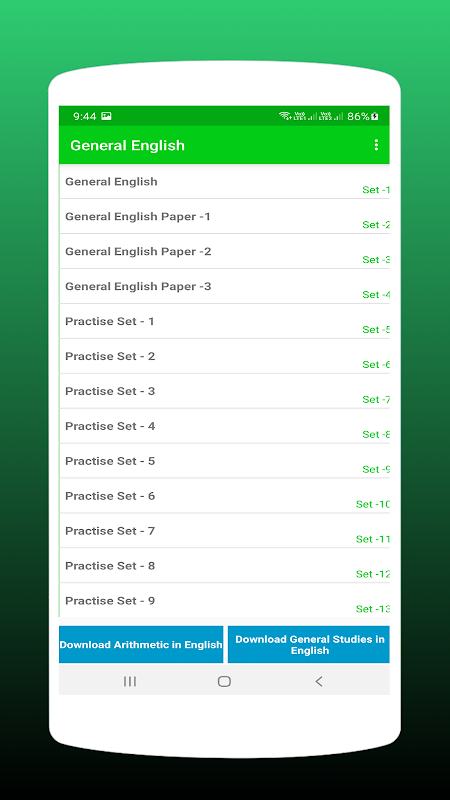Open Practise Set - 7
450x800 pixels.
(224, 531)
